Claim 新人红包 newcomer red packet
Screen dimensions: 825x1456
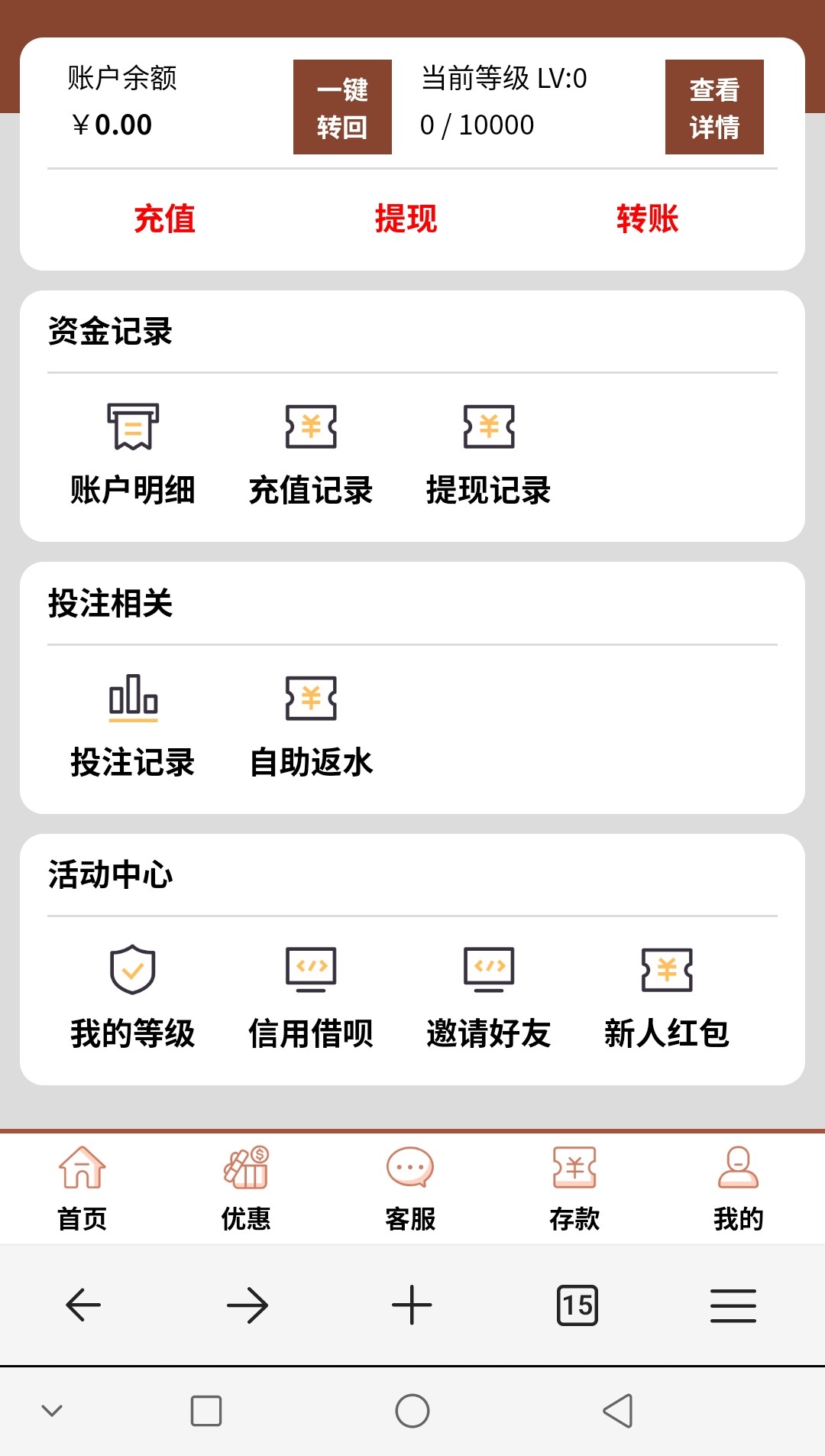pyautogui.click(x=667, y=998)
